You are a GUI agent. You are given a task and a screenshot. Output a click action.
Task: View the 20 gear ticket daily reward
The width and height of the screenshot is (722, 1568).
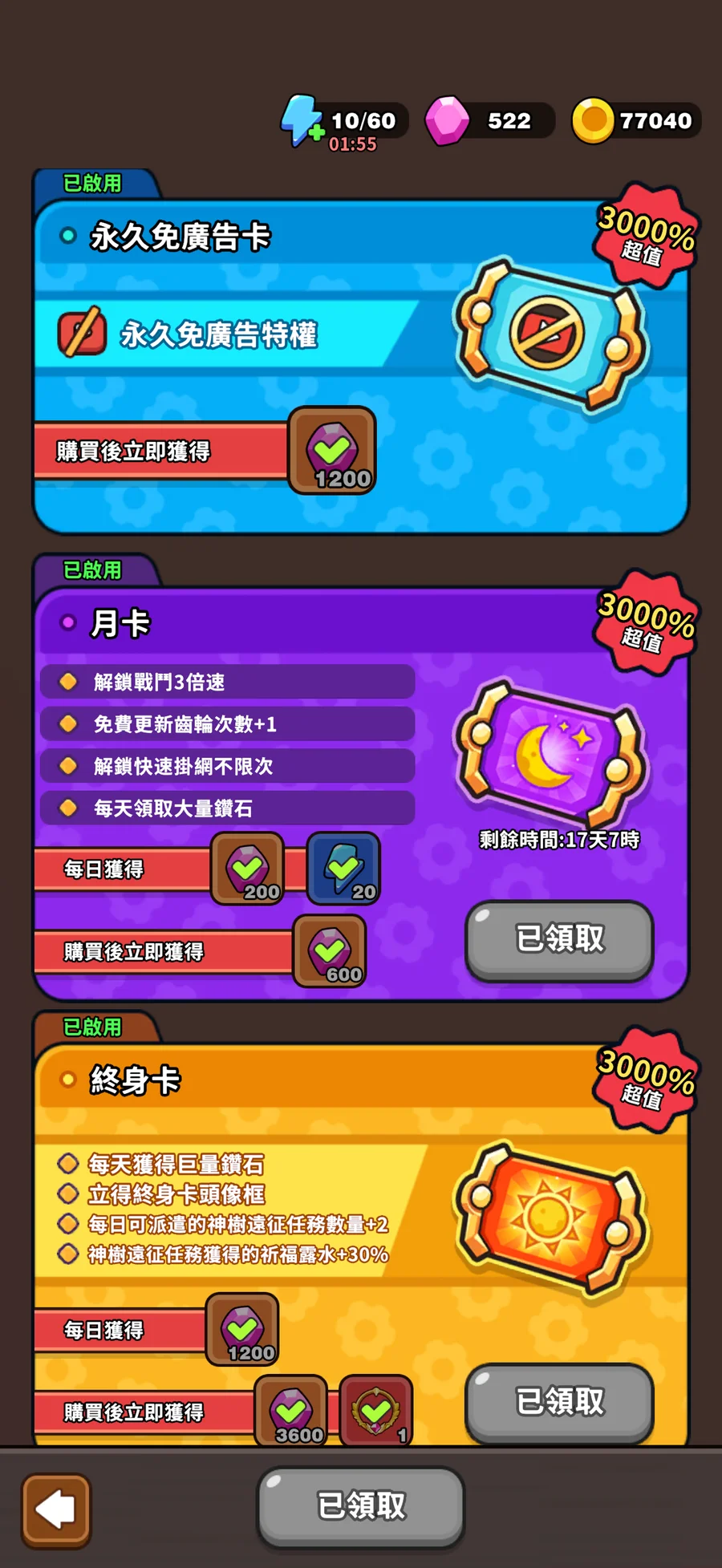click(343, 869)
